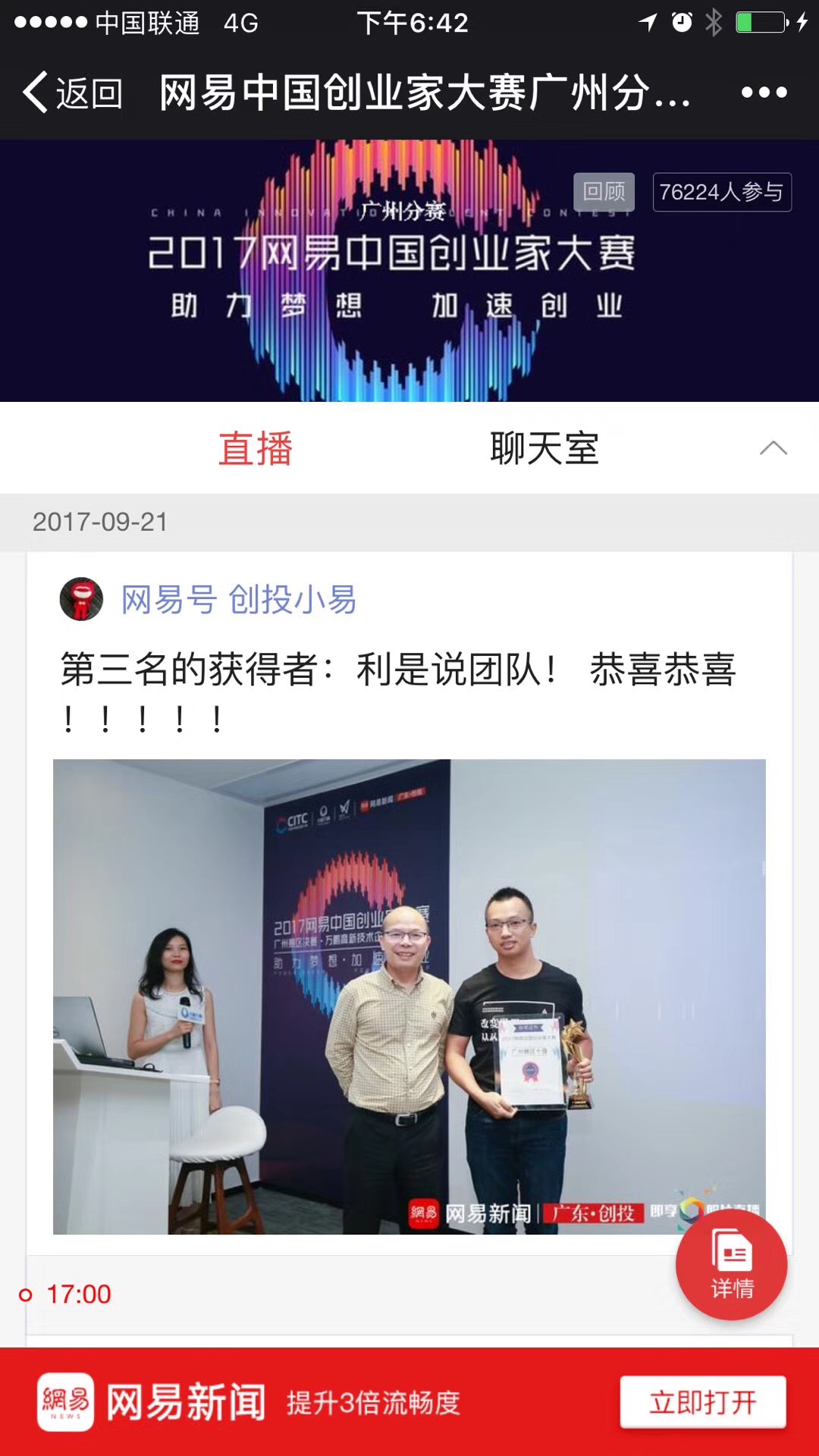Collapse the header with the up chevron
The width and height of the screenshot is (819, 1456).
coord(773,448)
